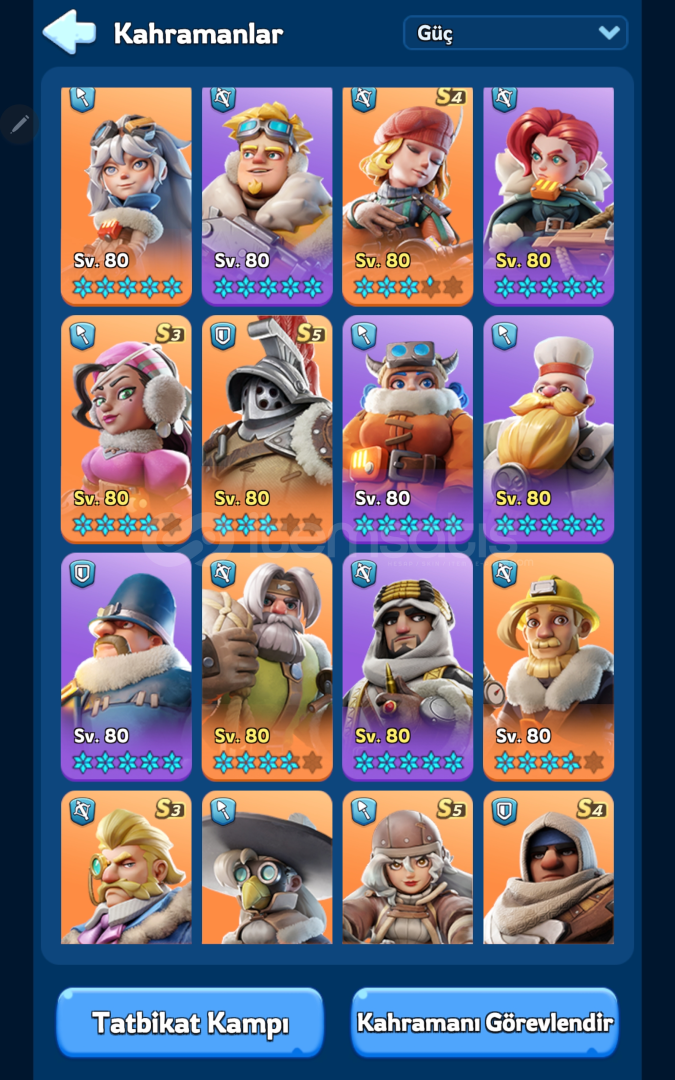Tap the Kahramanı Görevlendir button
This screenshot has height=1080, width=675.
click(485, 1022)
